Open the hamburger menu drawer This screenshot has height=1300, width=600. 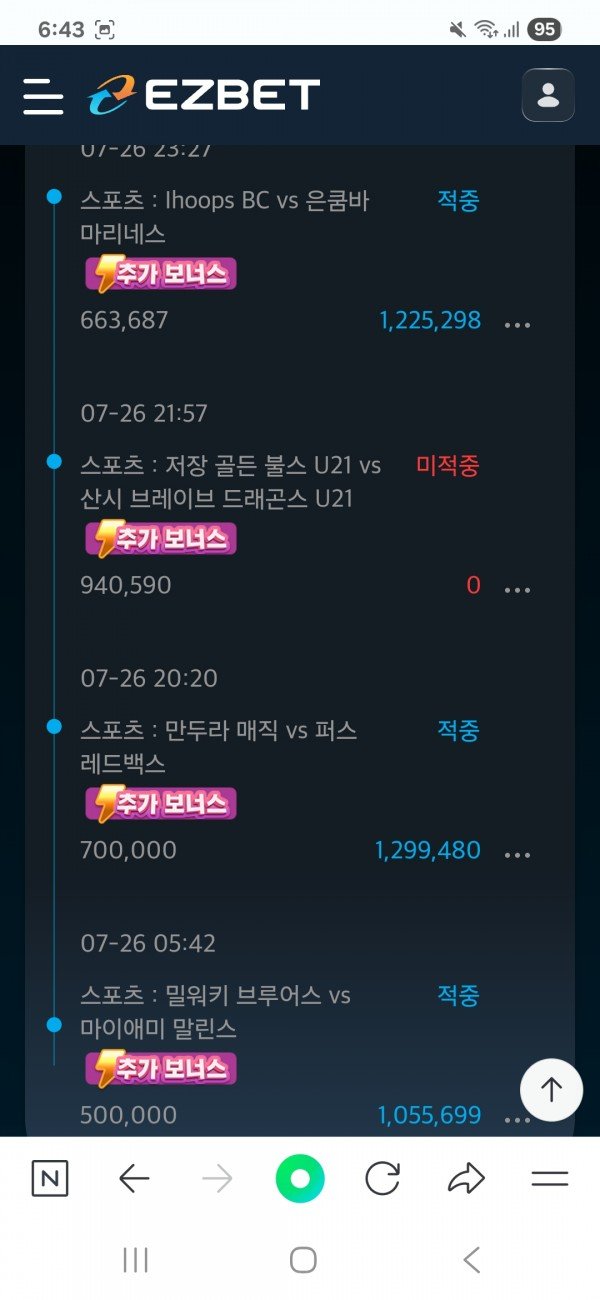click(x=43, y=96)
